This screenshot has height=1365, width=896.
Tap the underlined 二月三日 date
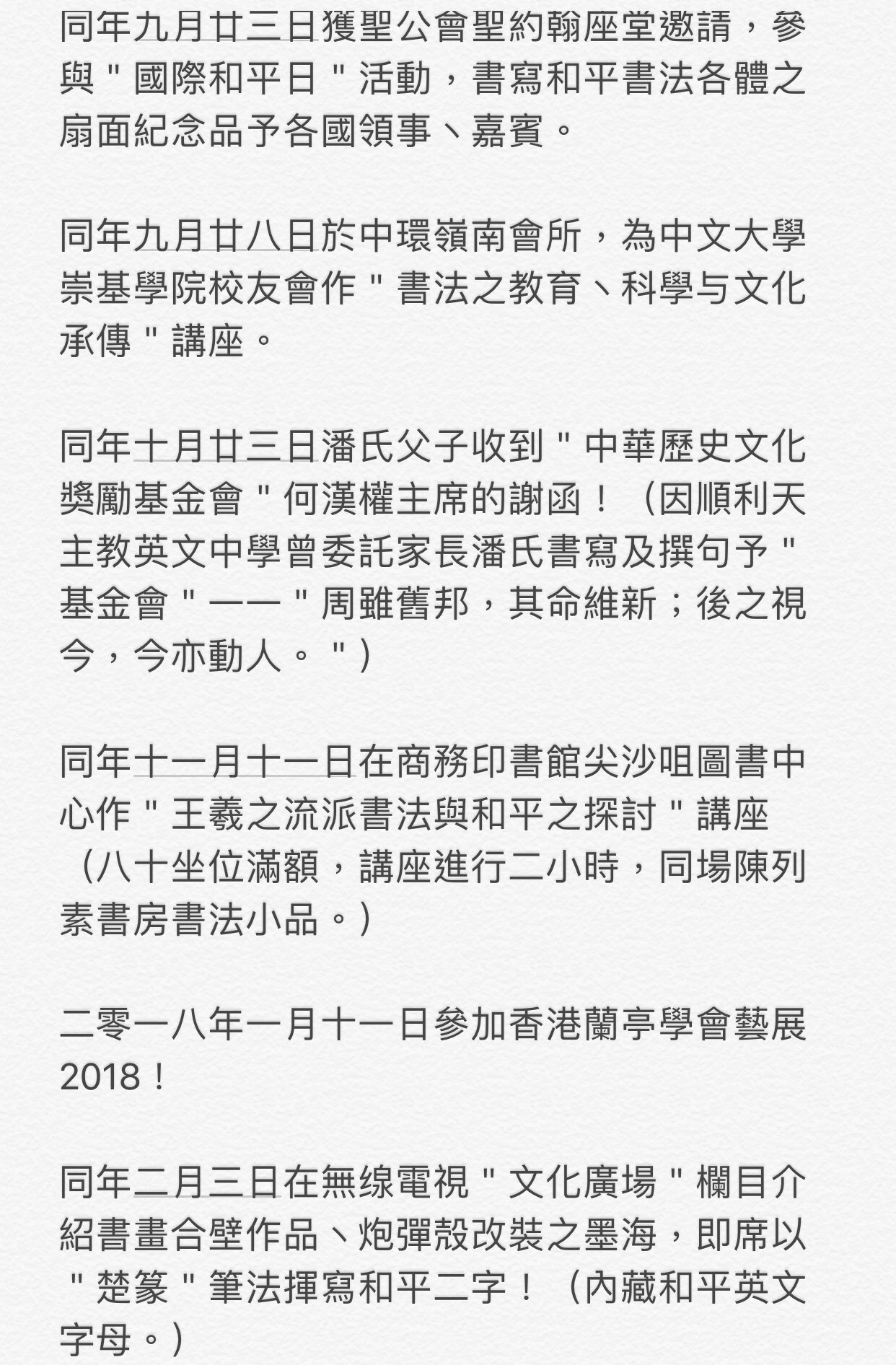206,1183
